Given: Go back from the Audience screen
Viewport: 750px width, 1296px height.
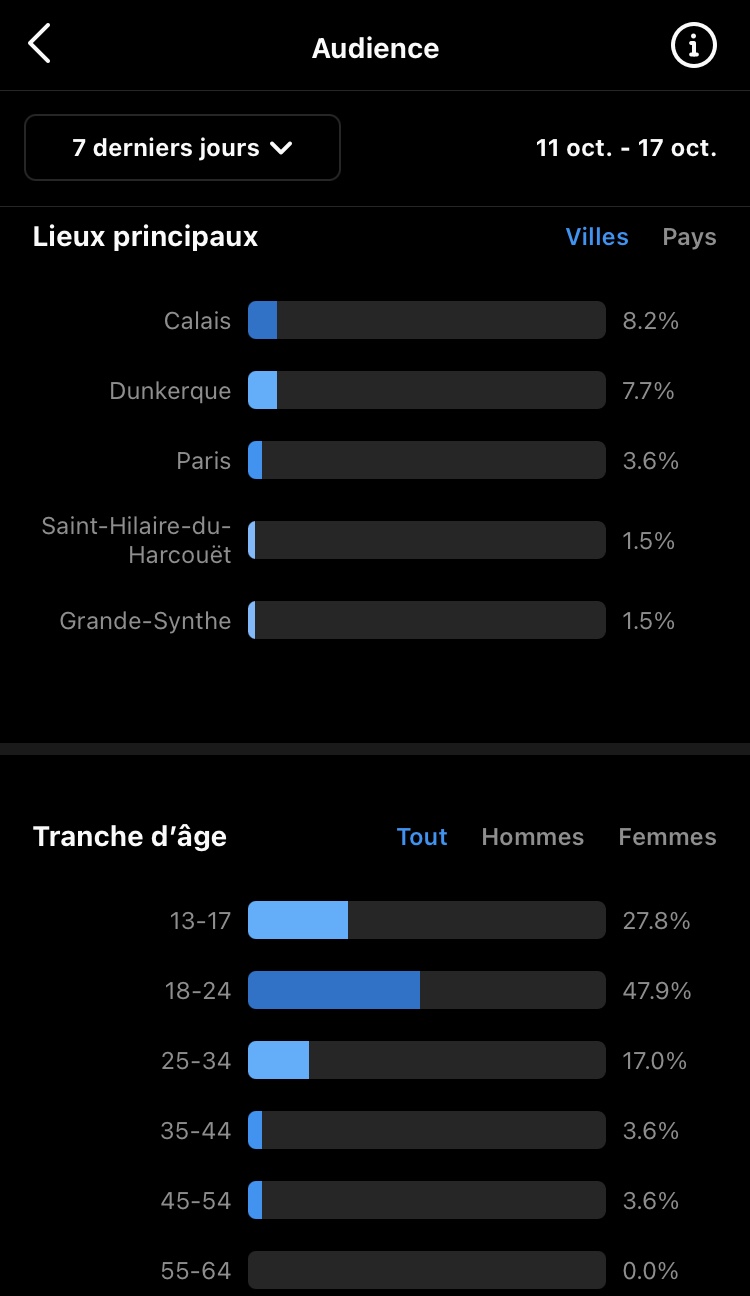Looking at the screenshot, I should [x=39, y=45].
